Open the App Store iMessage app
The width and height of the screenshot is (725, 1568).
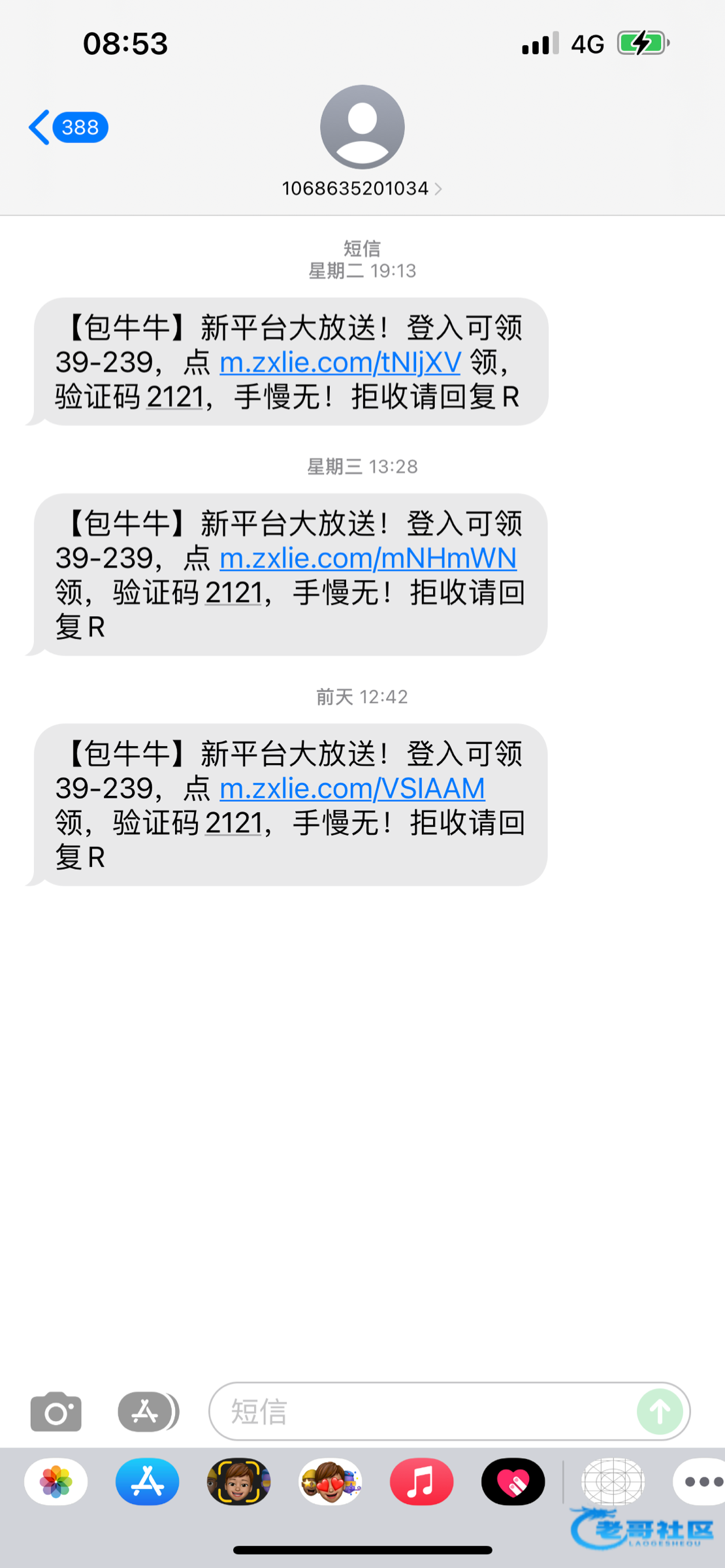pos(148,1482)
